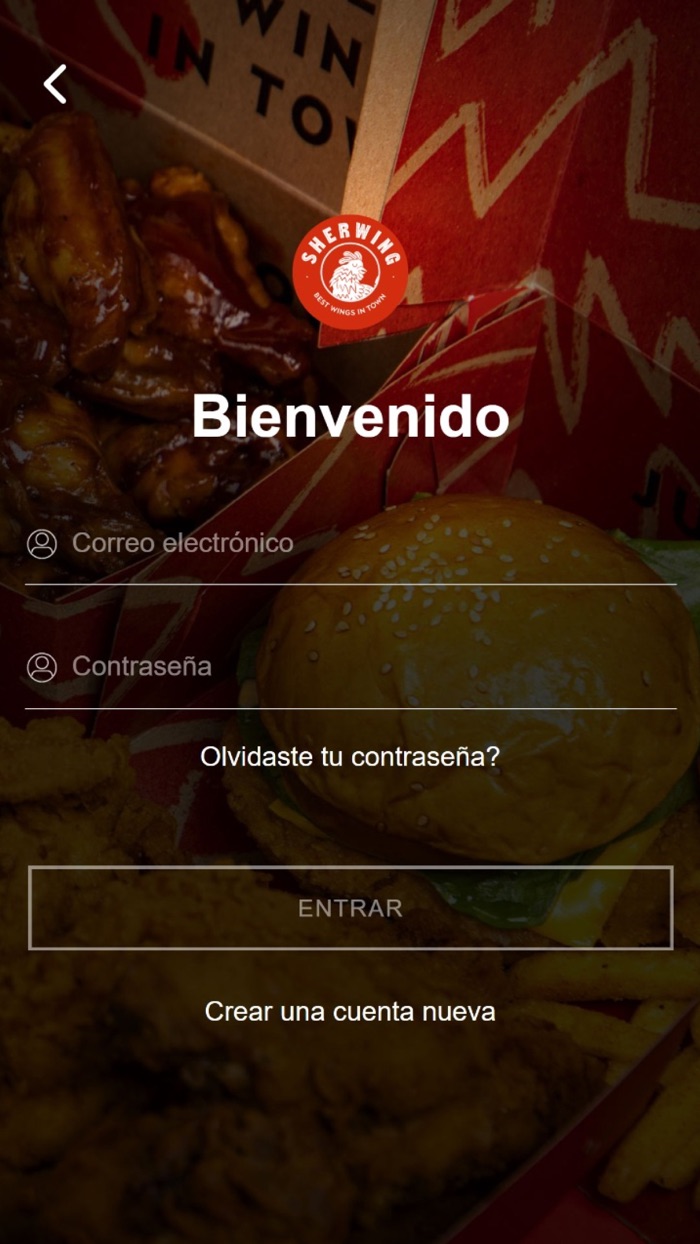Select the Contraseña password field

coord(350,667)
